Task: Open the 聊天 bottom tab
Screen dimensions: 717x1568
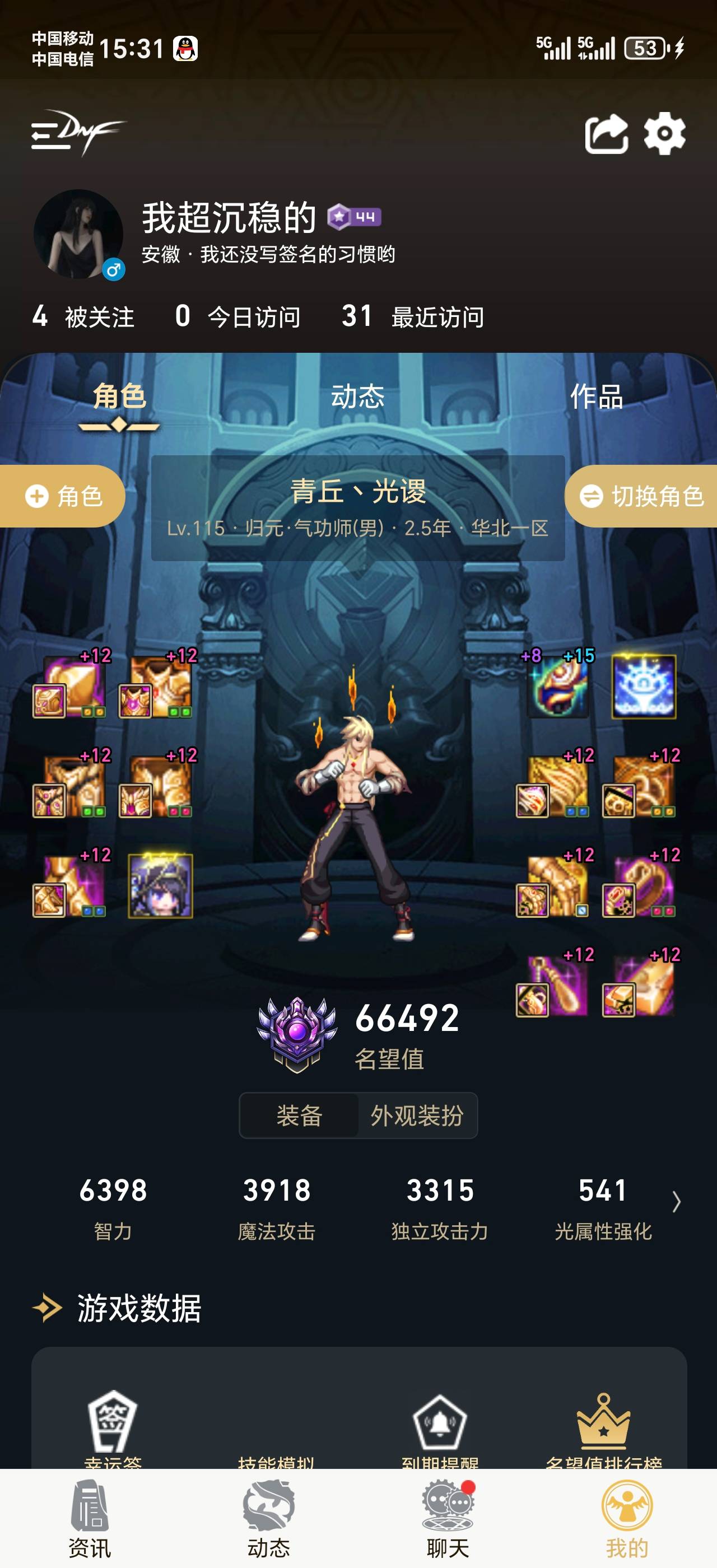Action: click(x=448, y=1520)
